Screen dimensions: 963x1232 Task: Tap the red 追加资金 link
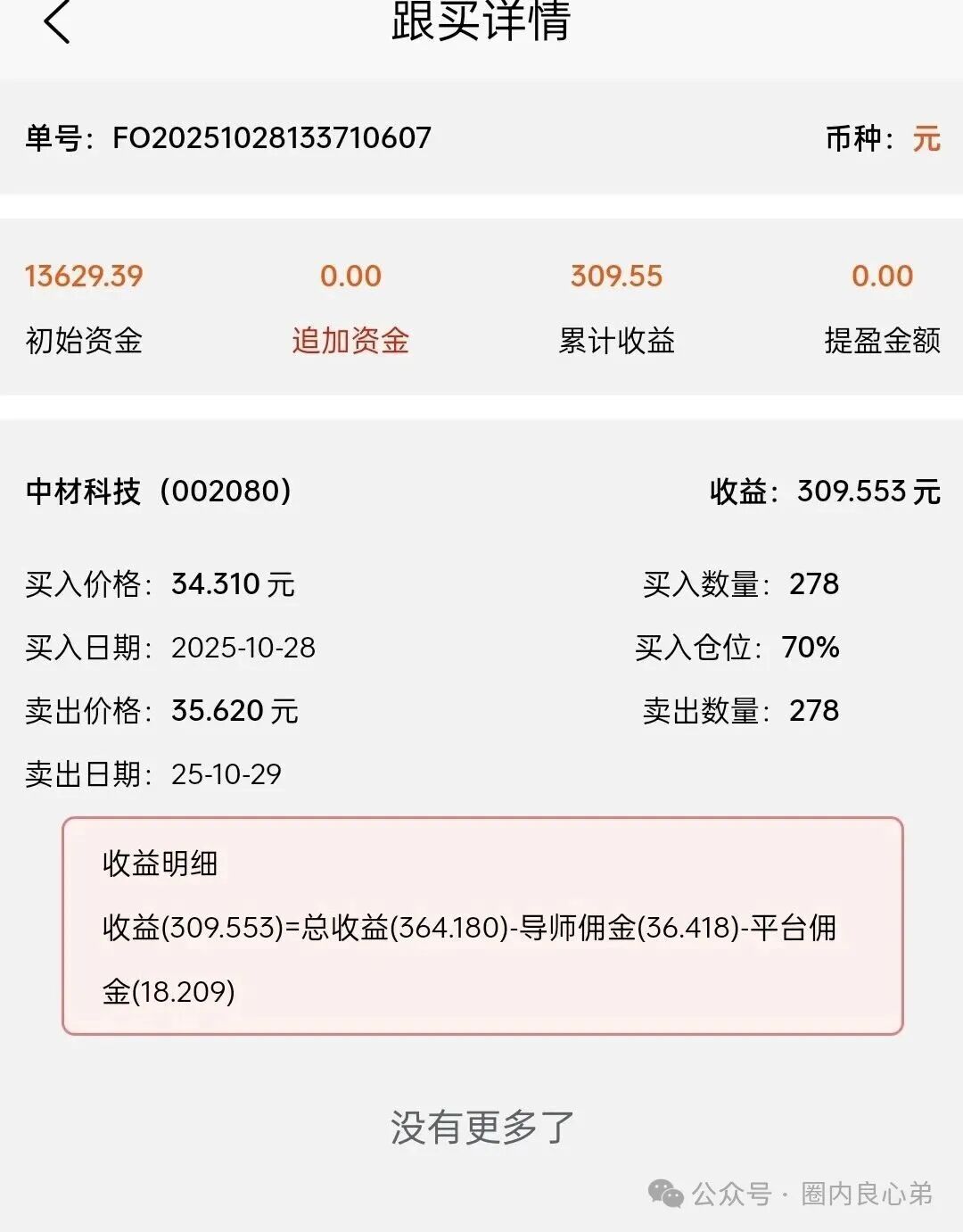tap(350, 340)
